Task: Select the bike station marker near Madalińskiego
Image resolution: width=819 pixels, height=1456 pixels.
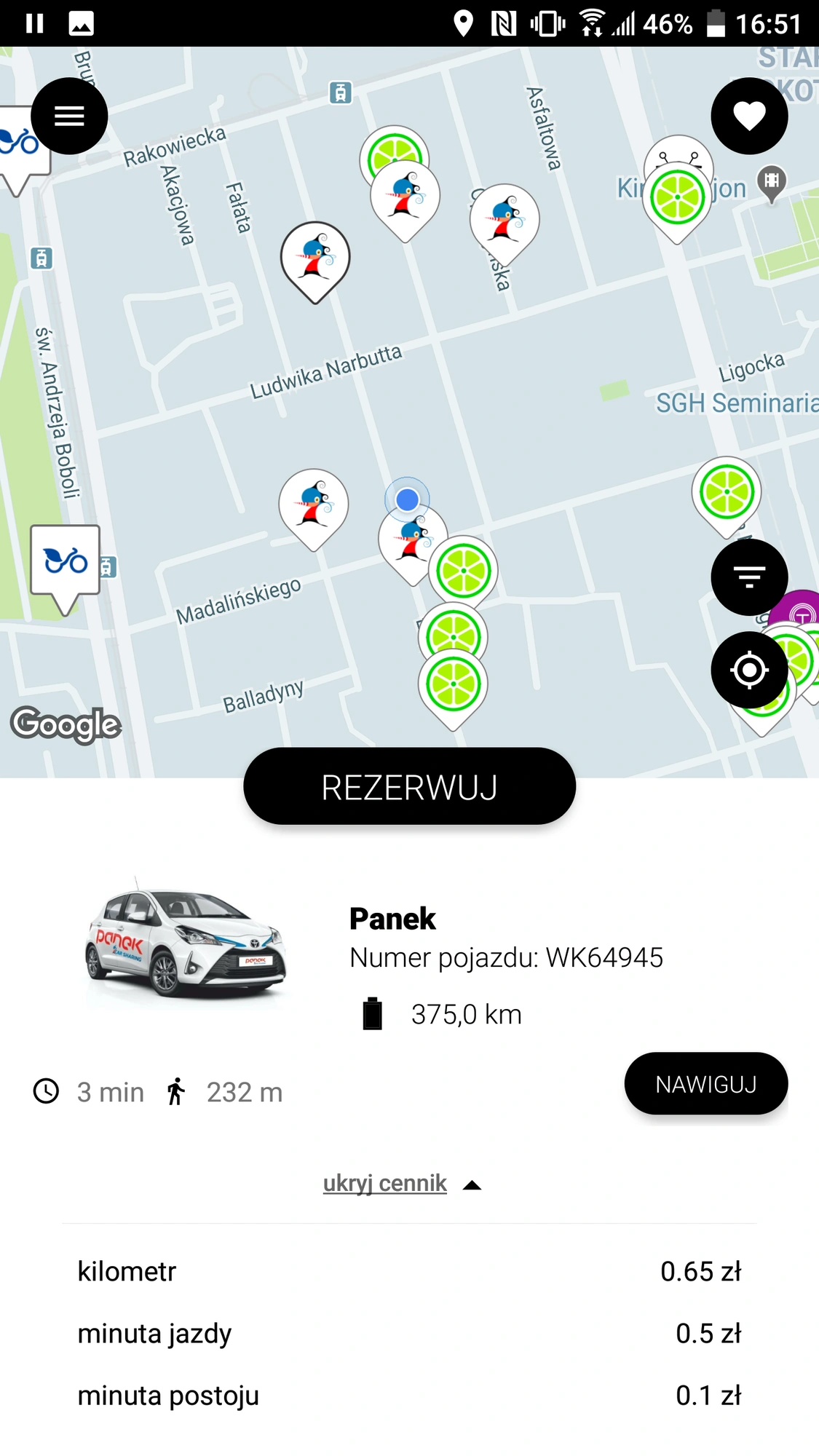Action: [65, 561]
